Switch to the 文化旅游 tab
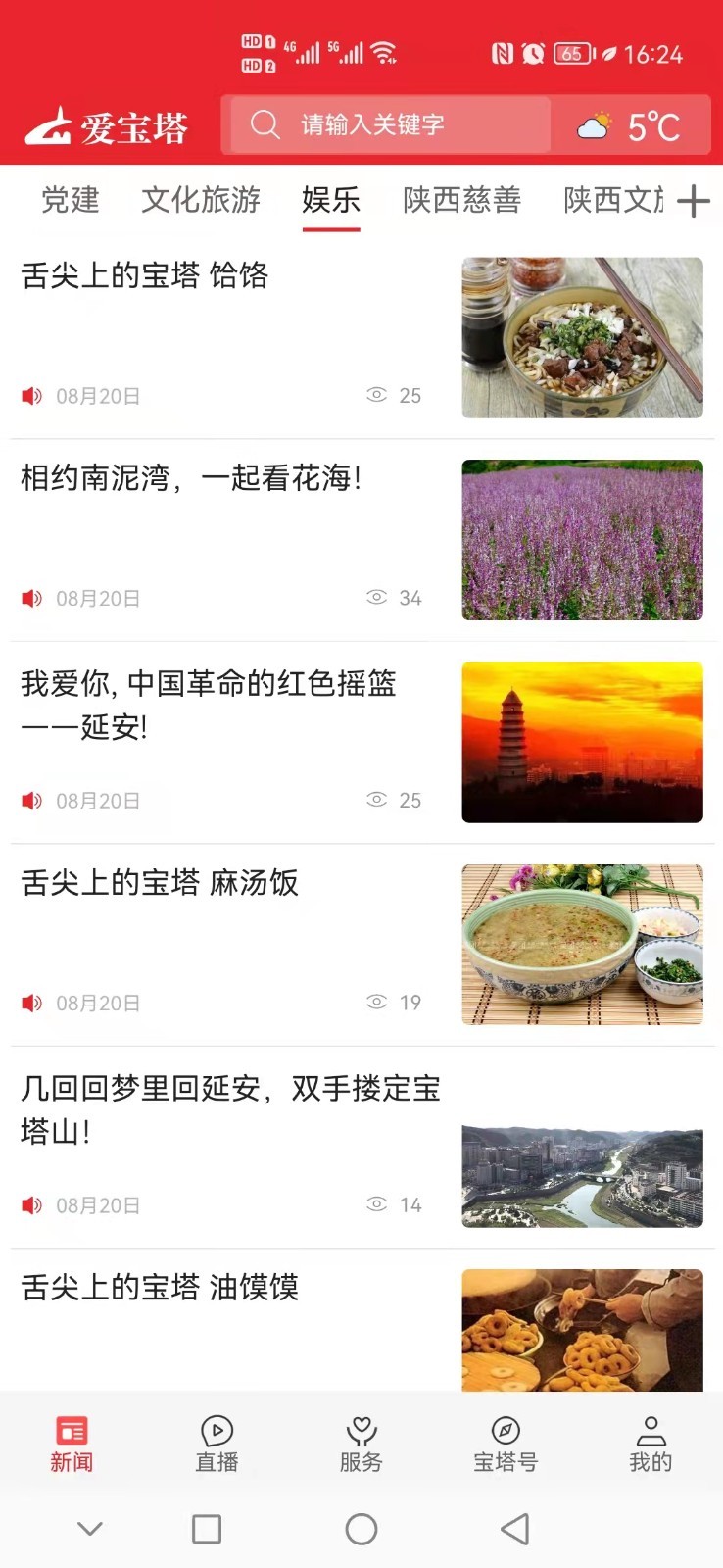723x1568 pixels. click(x=201, y=200)
